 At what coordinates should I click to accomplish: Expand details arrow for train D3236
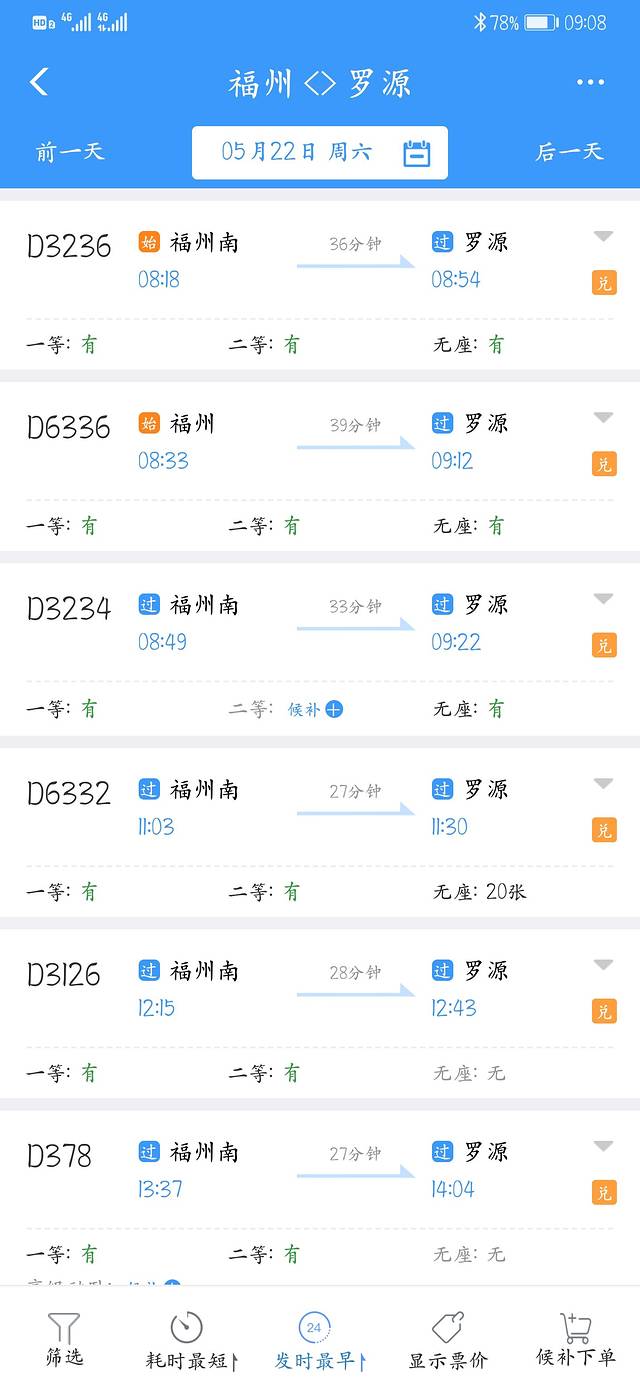603,237
